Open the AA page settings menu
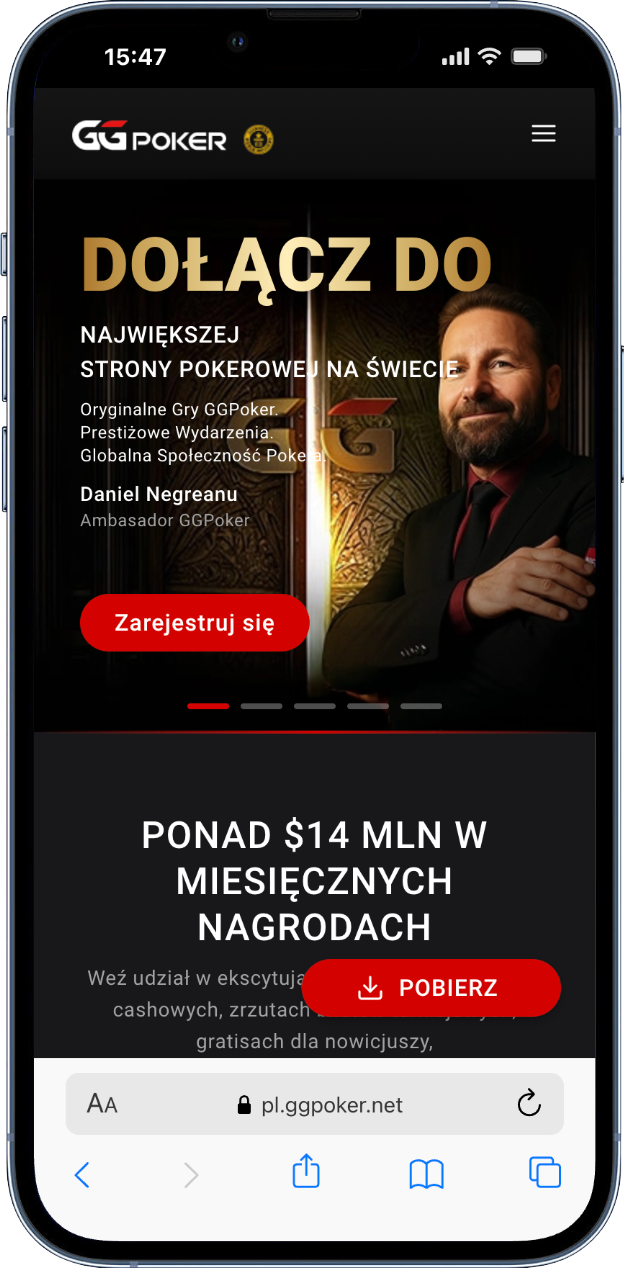624x1268 pixels. pyautogui.click(x=102, y=1104)
